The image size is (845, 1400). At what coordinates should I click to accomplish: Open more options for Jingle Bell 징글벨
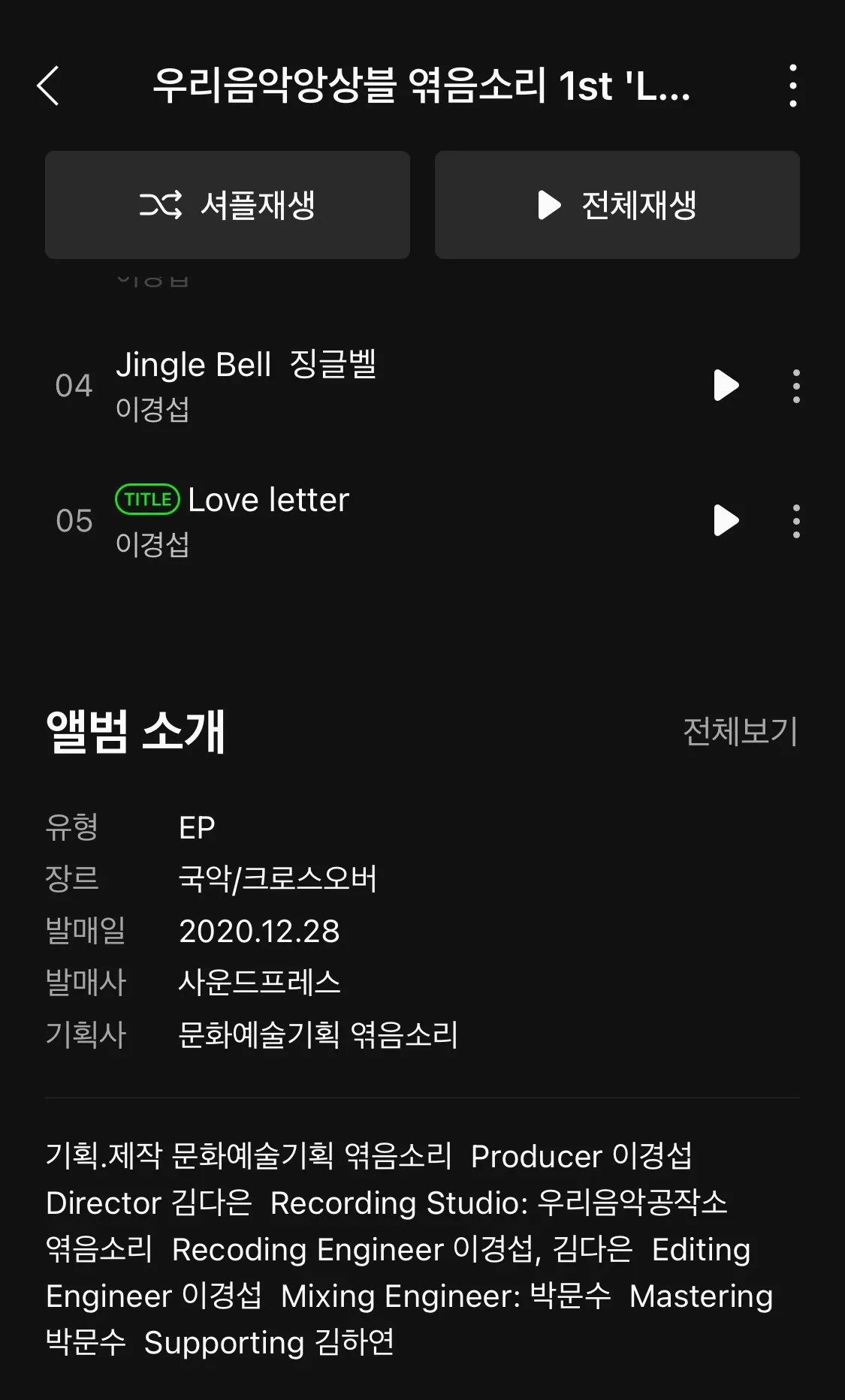point(796,386)
